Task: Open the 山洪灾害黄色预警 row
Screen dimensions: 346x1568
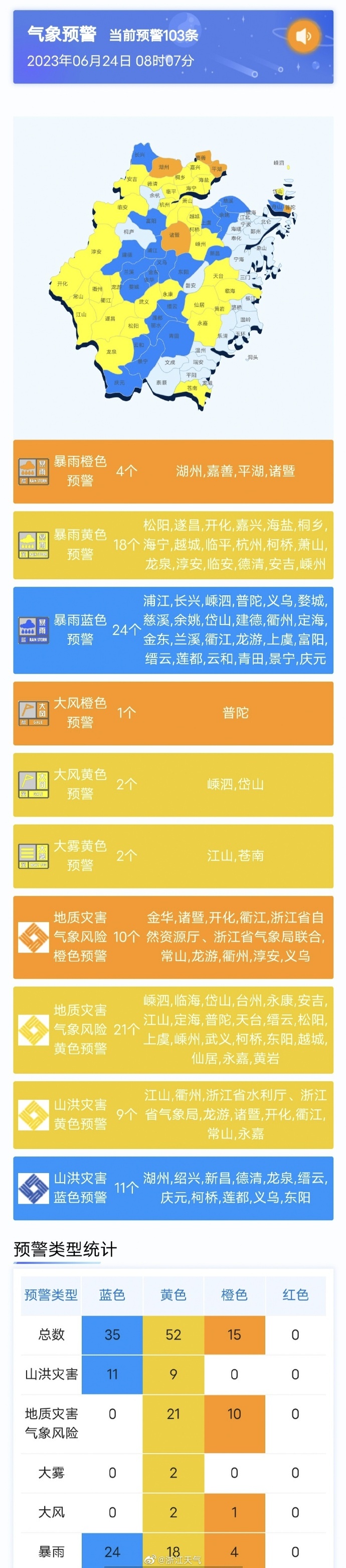Action: tap(174, 1114)
